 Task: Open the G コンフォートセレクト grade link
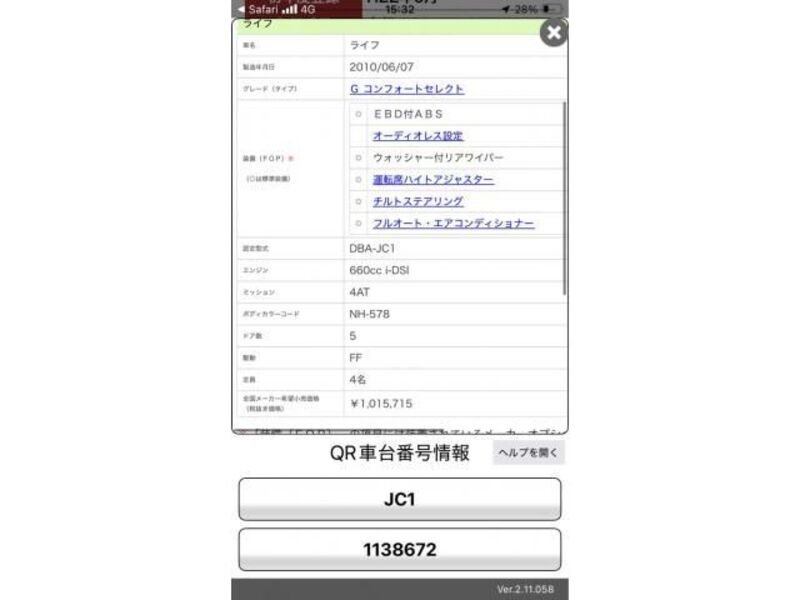point(407,89)
